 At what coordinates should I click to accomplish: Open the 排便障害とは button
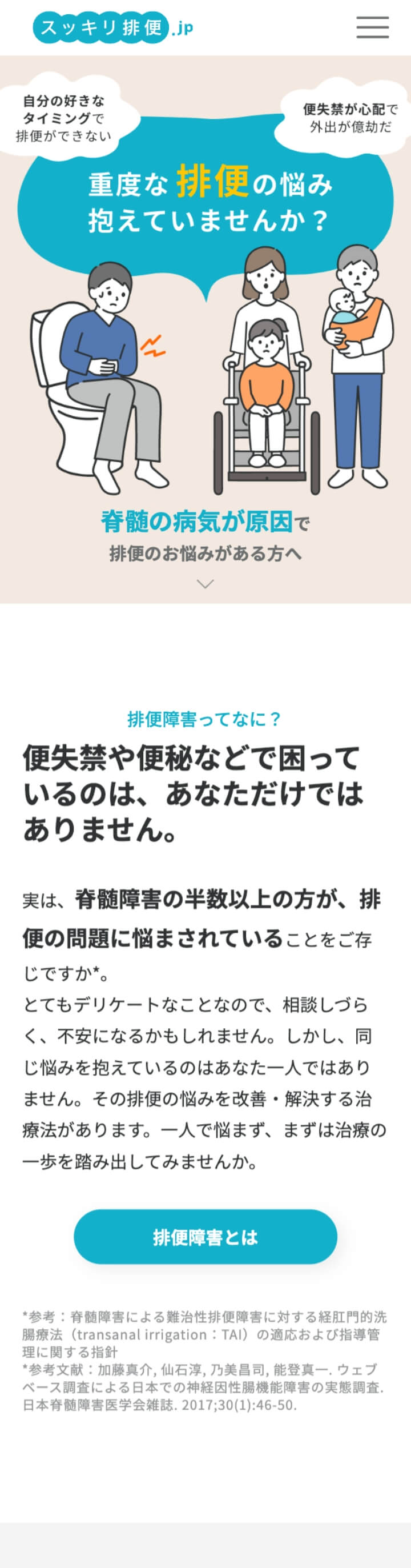[x=205, y=1237]
